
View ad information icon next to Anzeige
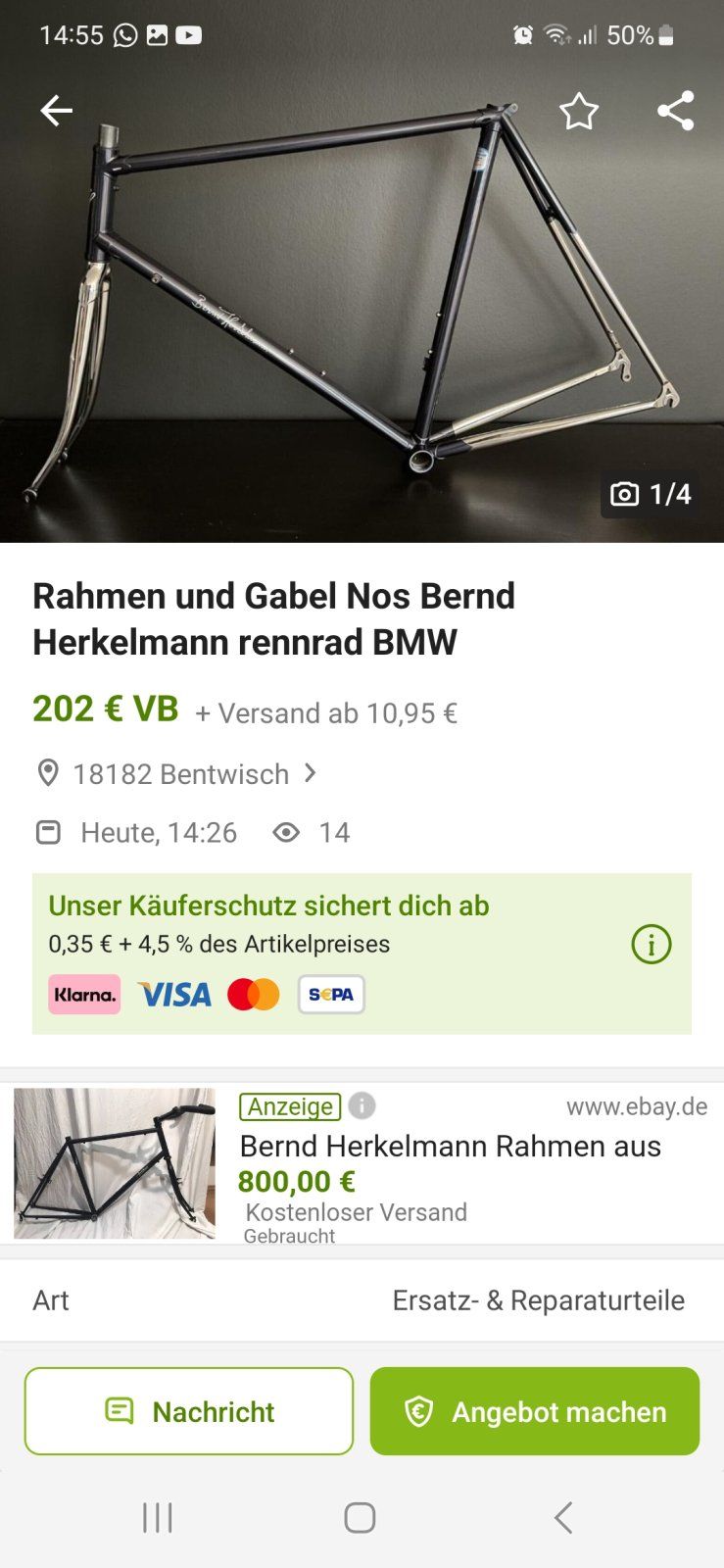[362, 1106]
